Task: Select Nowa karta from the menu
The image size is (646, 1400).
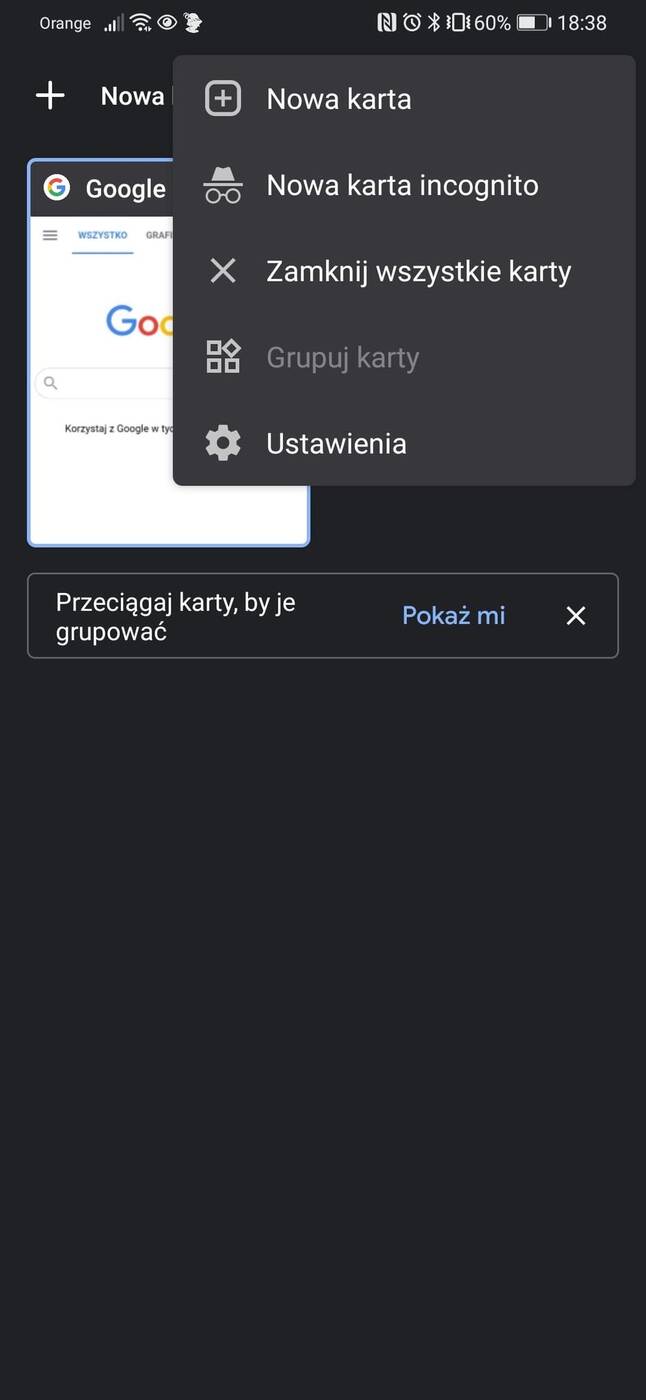Action: [338, 99]
